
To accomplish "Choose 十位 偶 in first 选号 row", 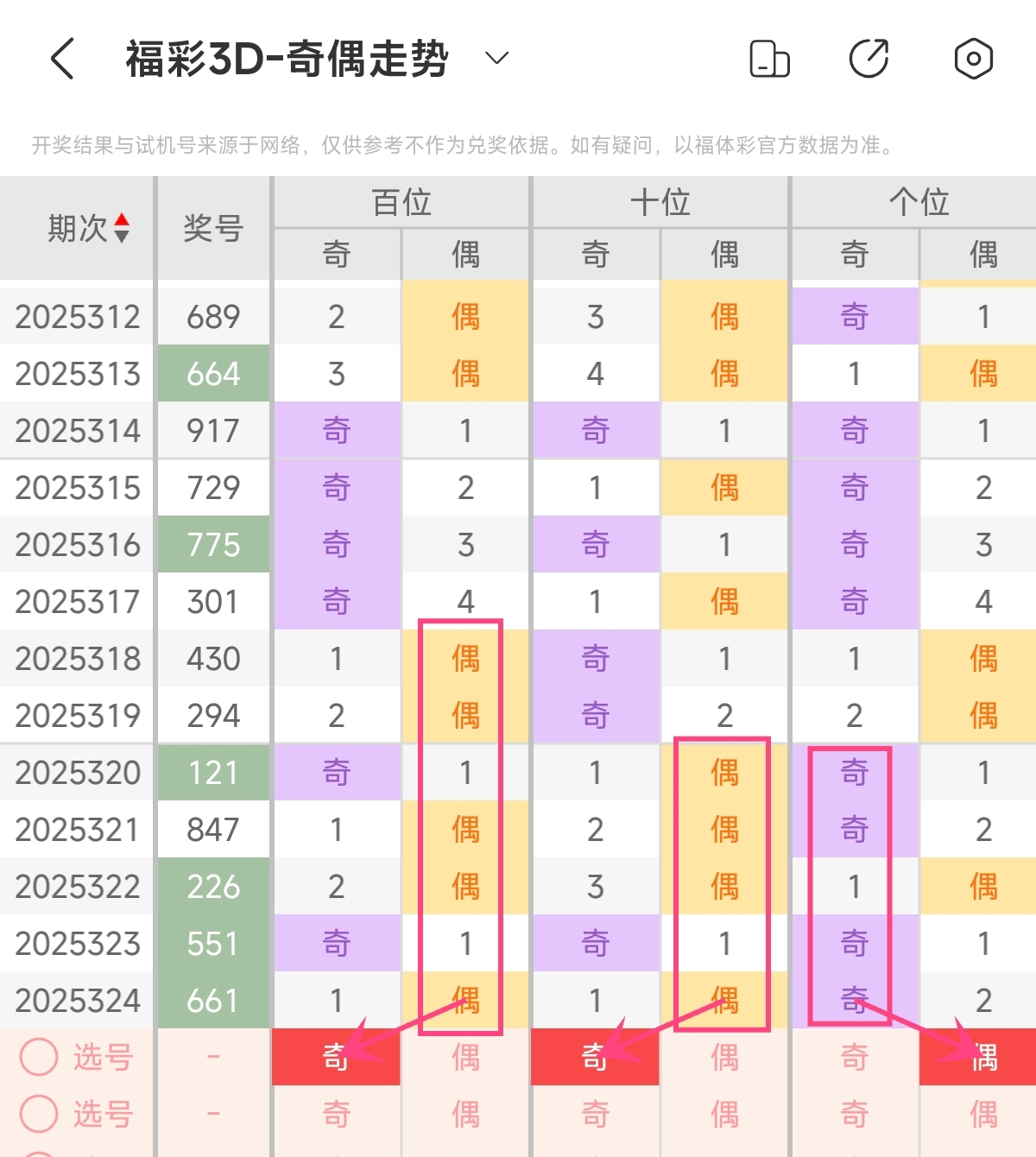I will [724, 1057].
